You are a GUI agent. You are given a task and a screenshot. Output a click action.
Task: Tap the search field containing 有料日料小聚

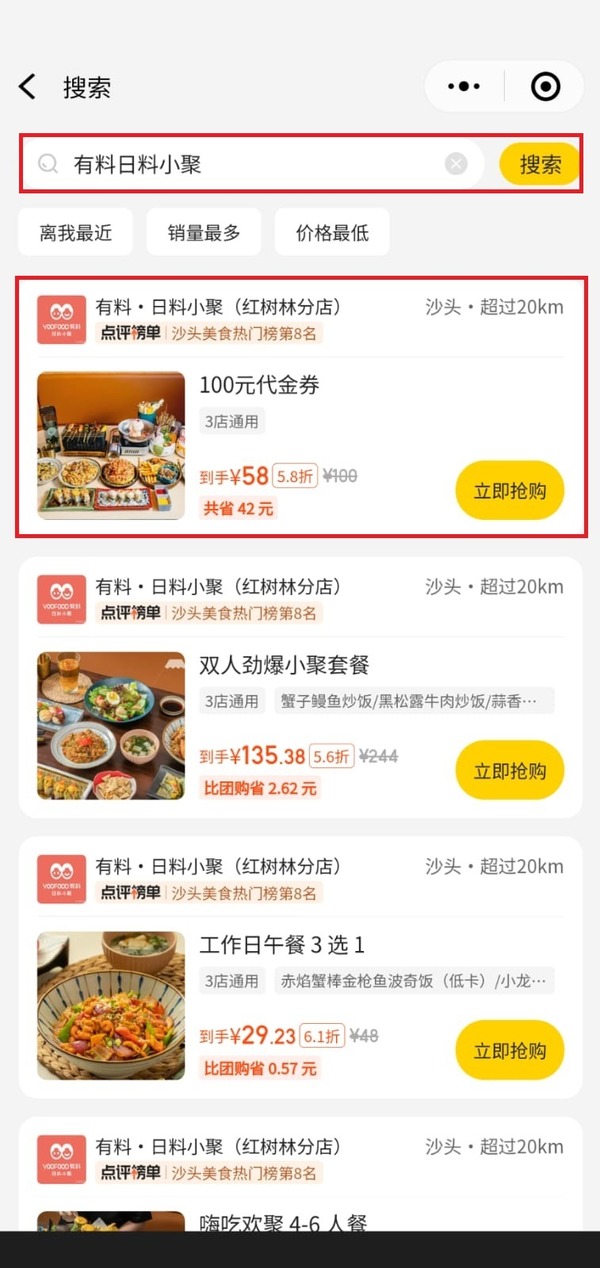(253, 164)
